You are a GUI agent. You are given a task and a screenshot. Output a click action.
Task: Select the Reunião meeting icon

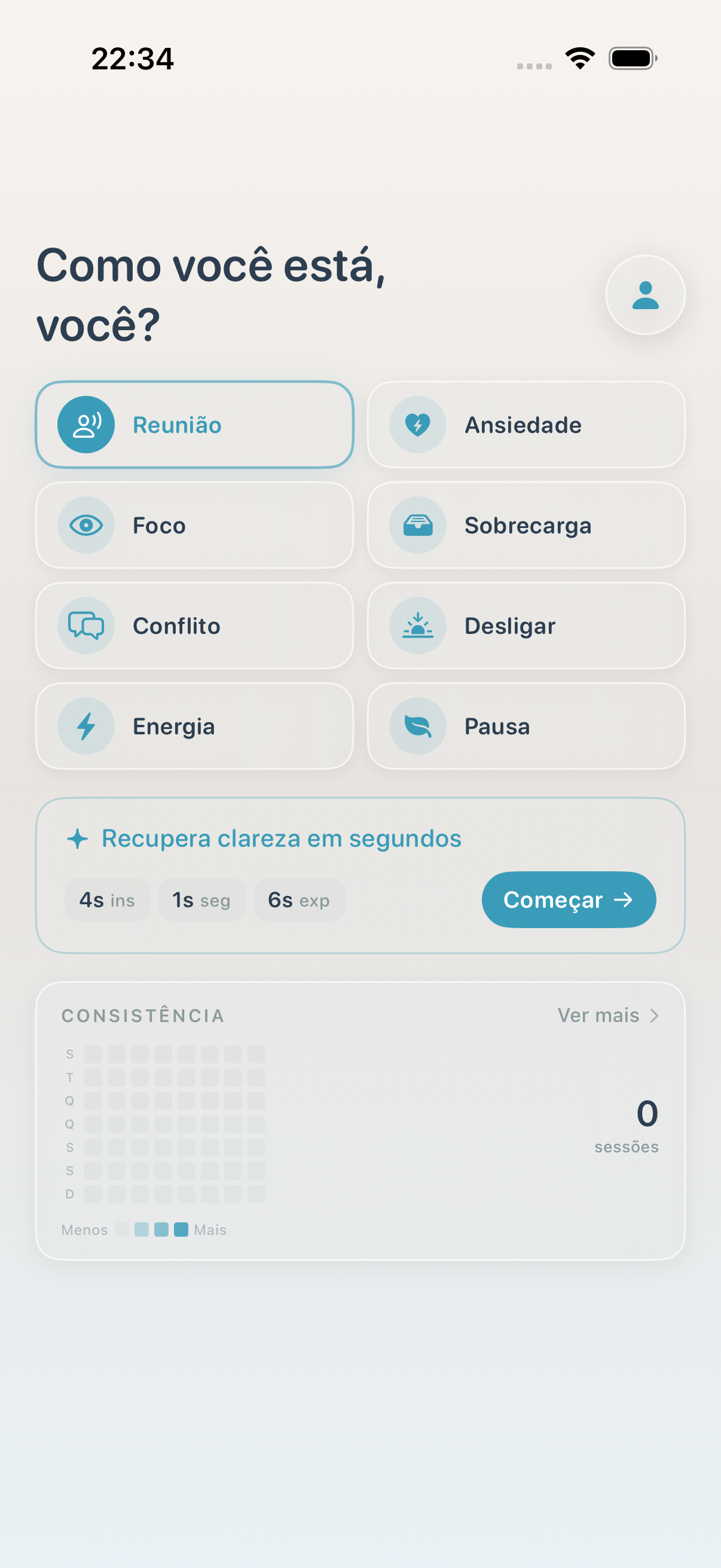(x=85, y=424)
